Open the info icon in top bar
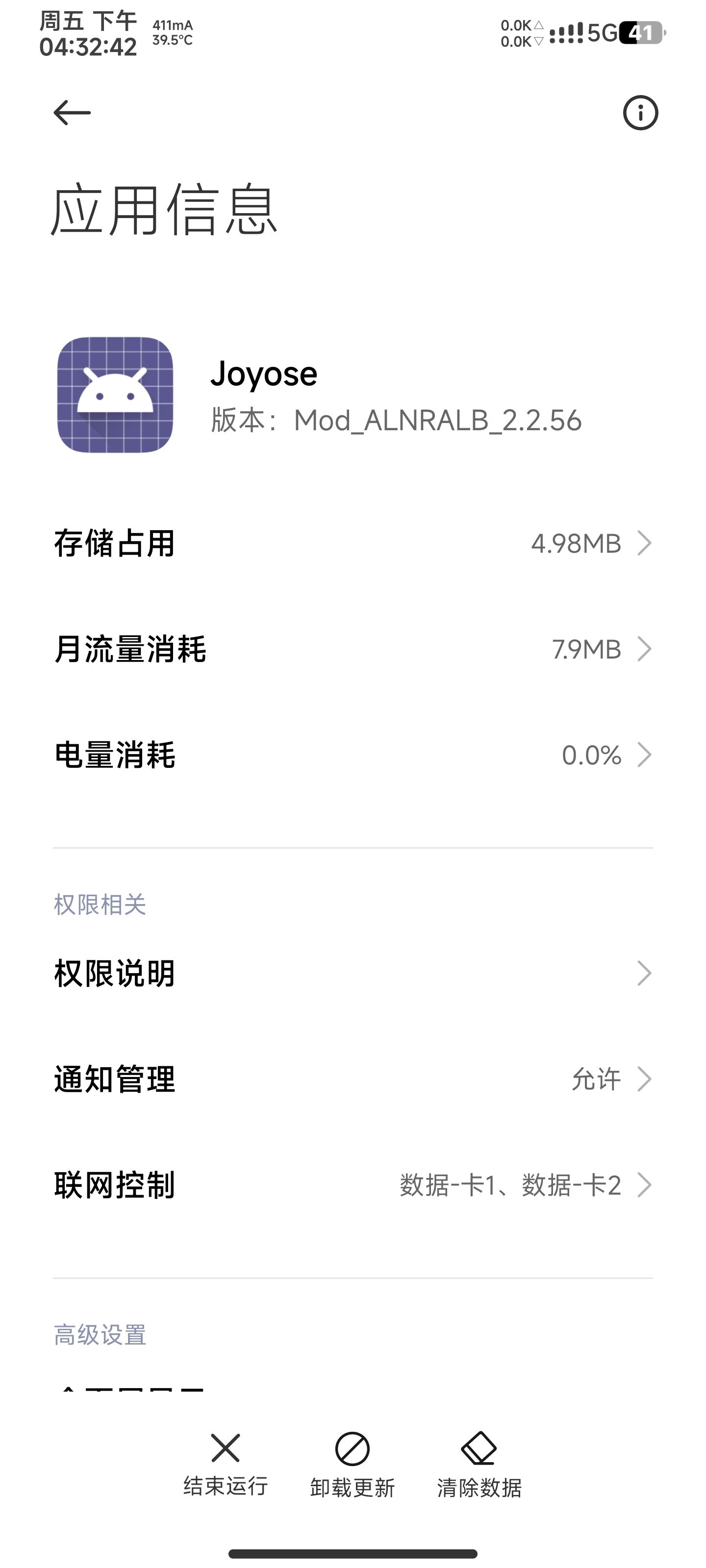 coord(640,113)
